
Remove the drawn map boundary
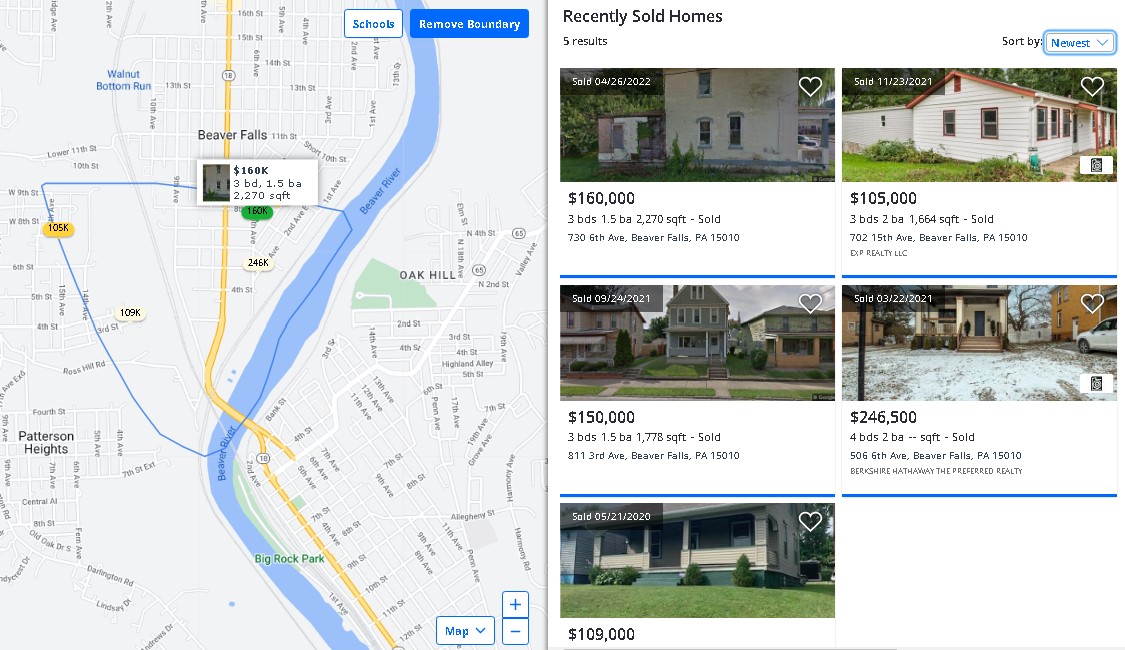click(x=469, y=24)
